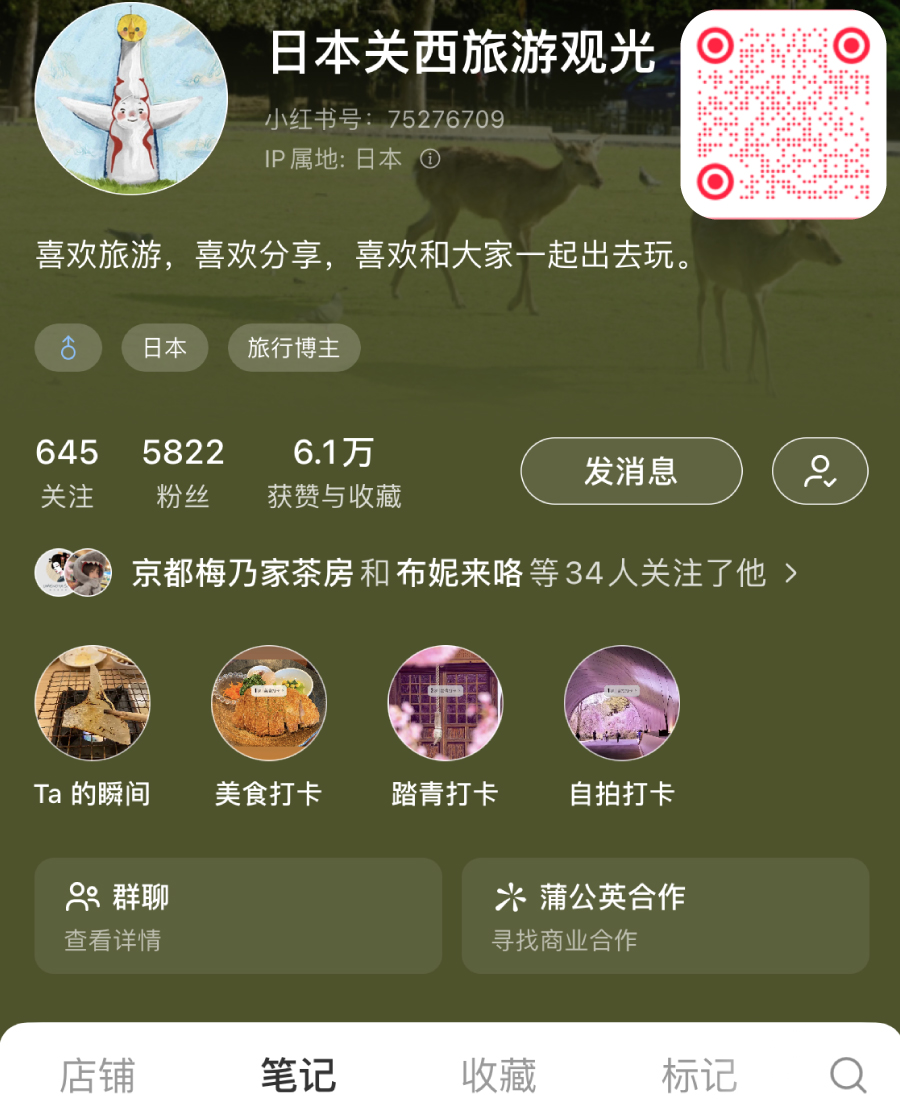The height and width of the screenshot is (1100, 900).
Task: Open 群聊 group chat details
Action: pos(238,916)
